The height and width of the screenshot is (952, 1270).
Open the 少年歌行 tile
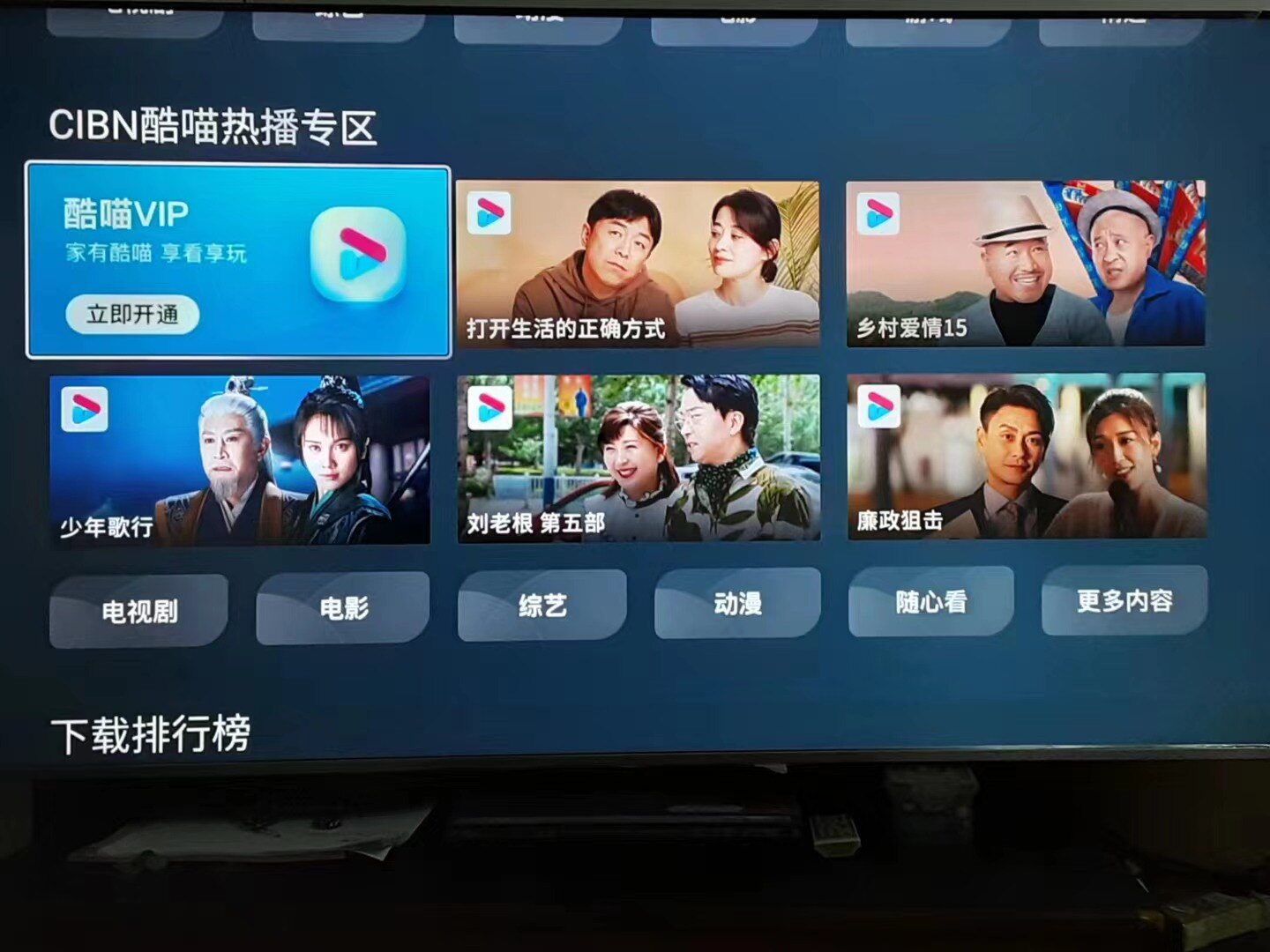click(239, 459)
